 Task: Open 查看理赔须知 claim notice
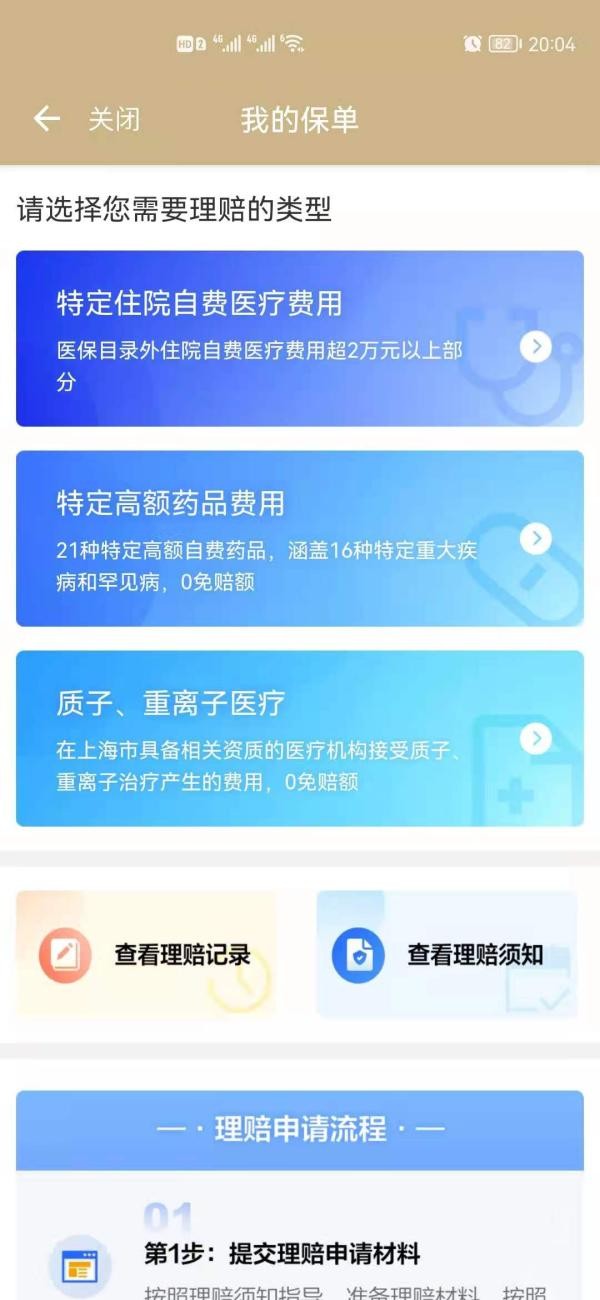[x=446, y=955]
